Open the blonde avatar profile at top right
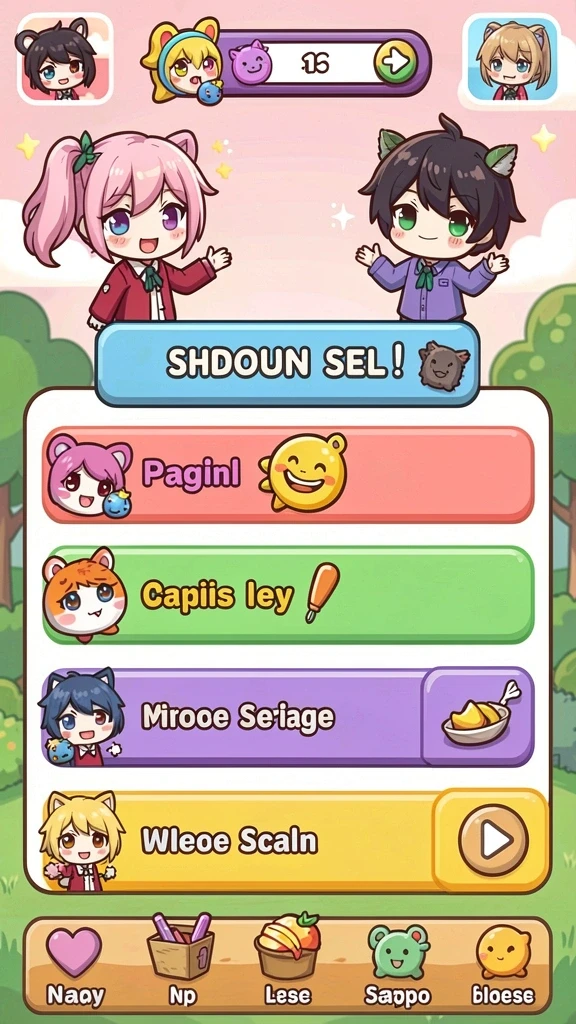 coord(511,60)
